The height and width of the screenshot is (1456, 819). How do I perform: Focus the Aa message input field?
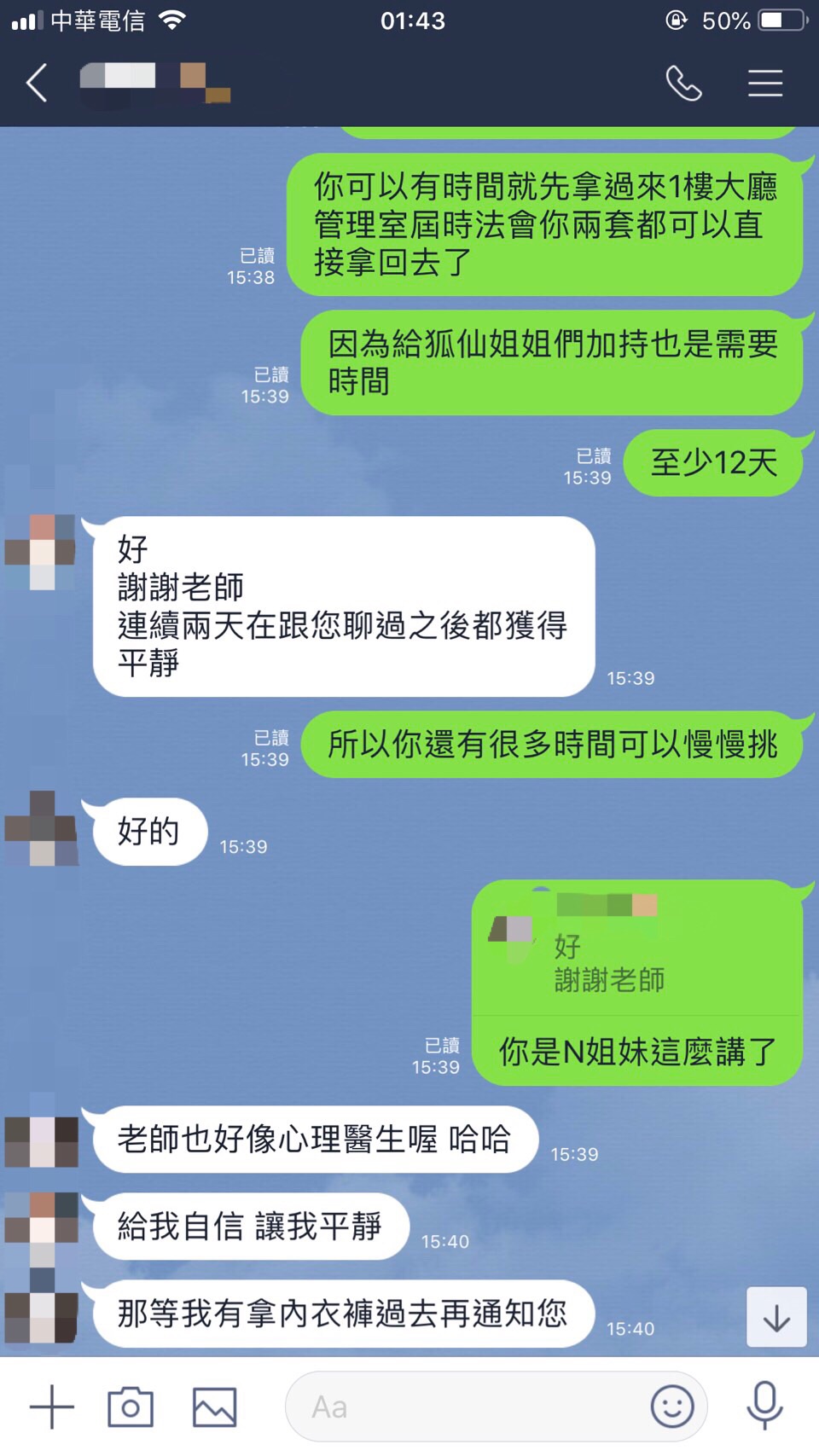point(469,1407)
